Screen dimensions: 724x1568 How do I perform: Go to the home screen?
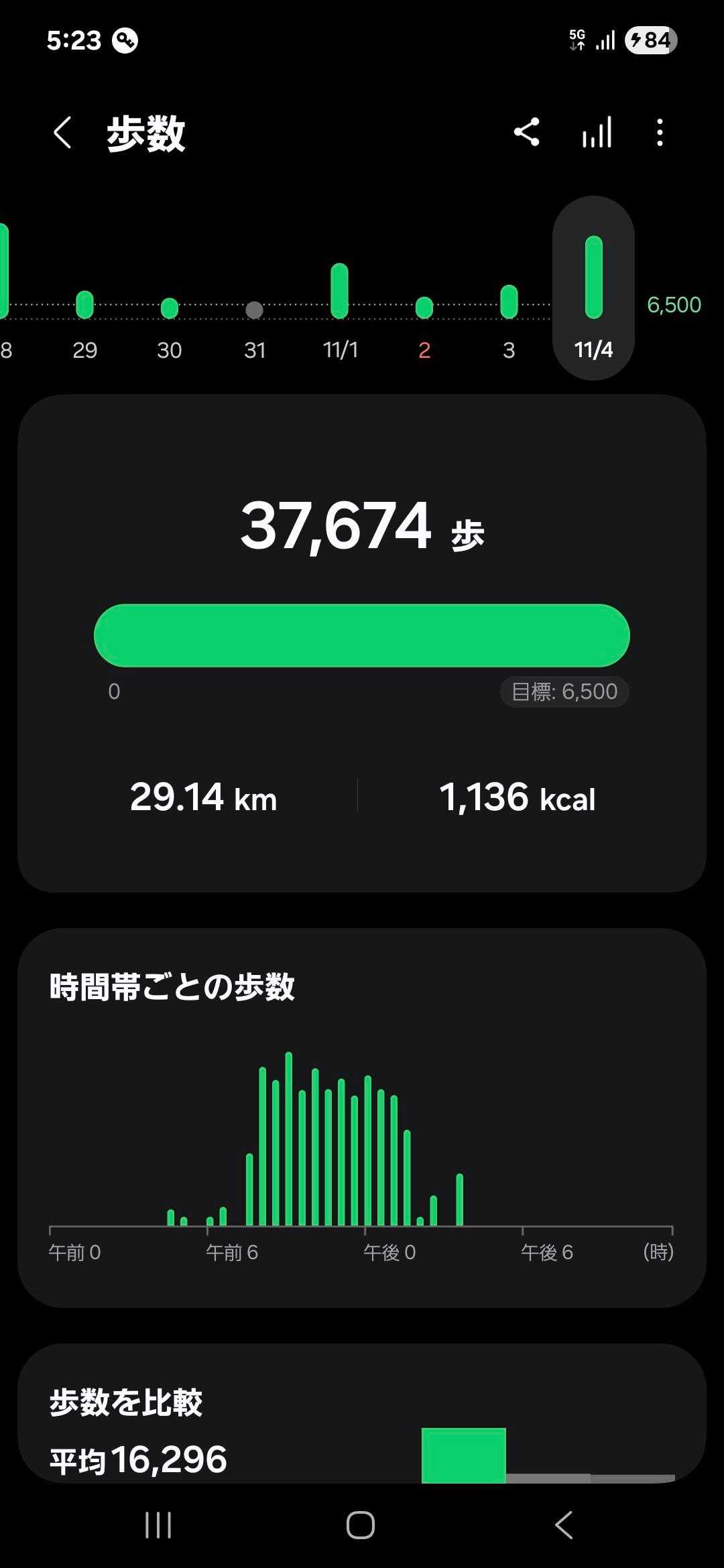pos(361,1526)
